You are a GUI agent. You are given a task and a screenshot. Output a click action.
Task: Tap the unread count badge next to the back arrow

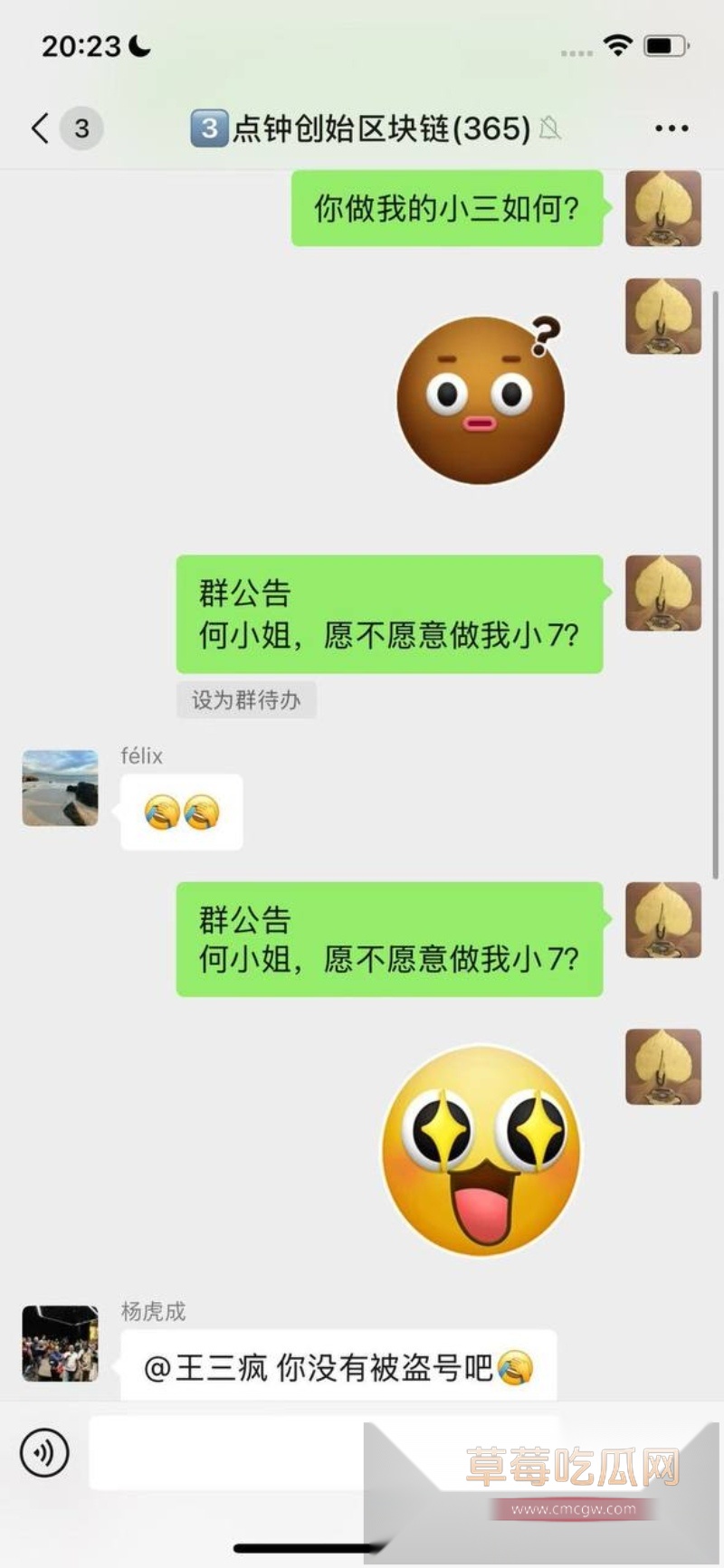point(82,128)
